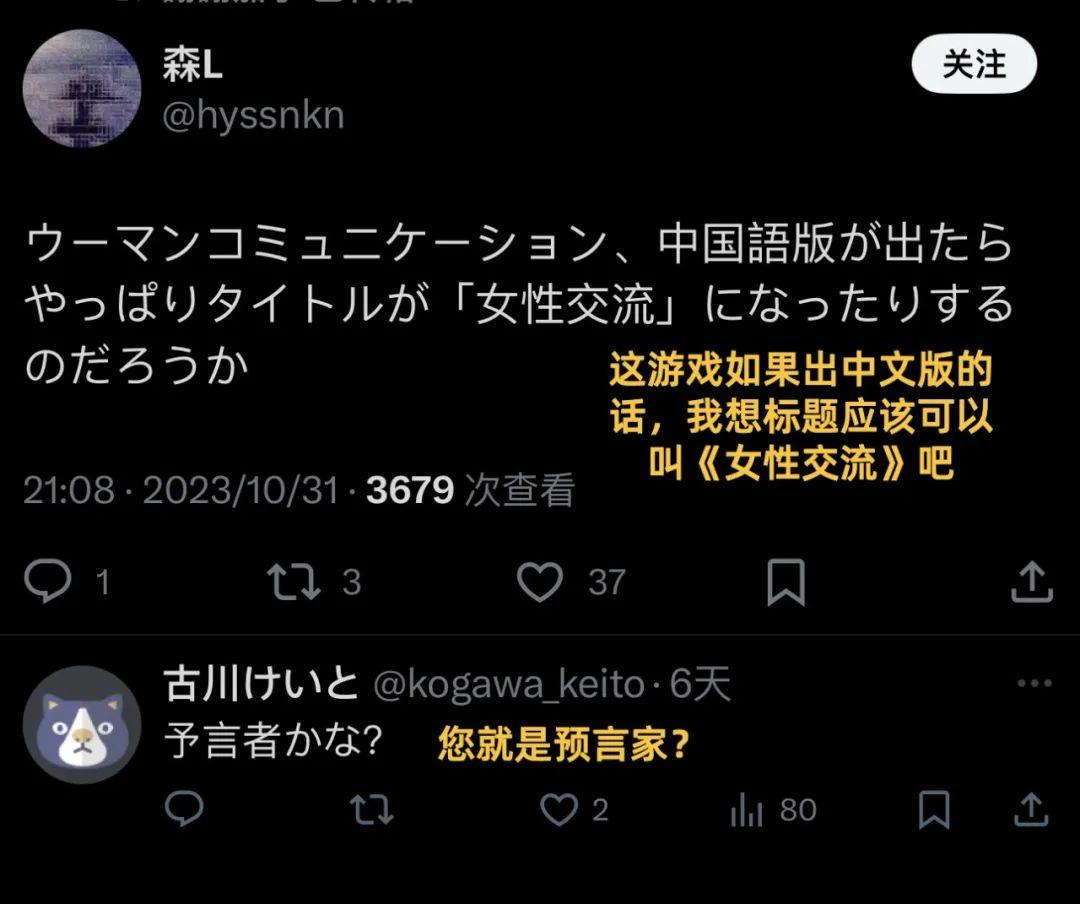Bookmark 森L's tweet
Screen dimensions: 1080x904
pos(785,582)
